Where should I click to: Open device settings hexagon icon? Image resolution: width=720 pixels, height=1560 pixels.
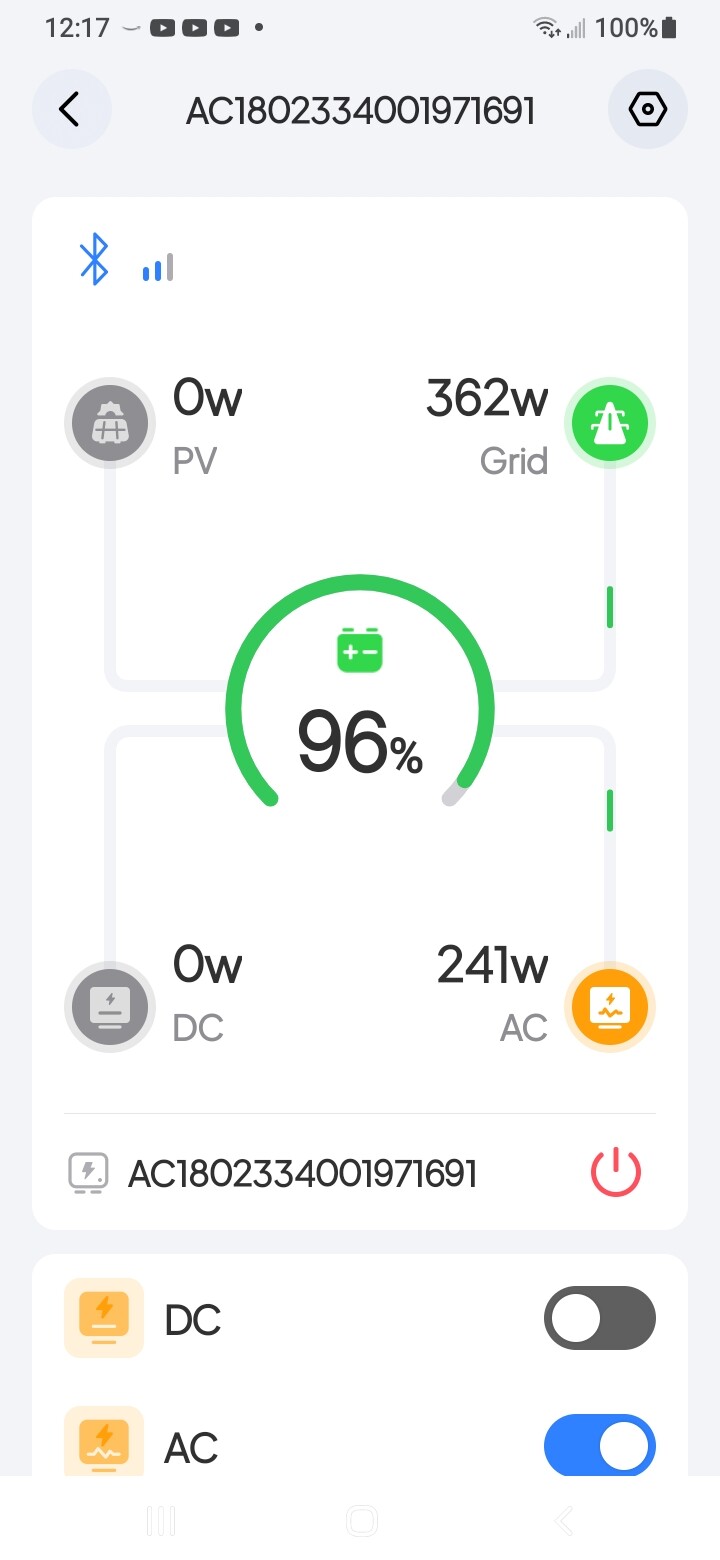tap(648, 109)
